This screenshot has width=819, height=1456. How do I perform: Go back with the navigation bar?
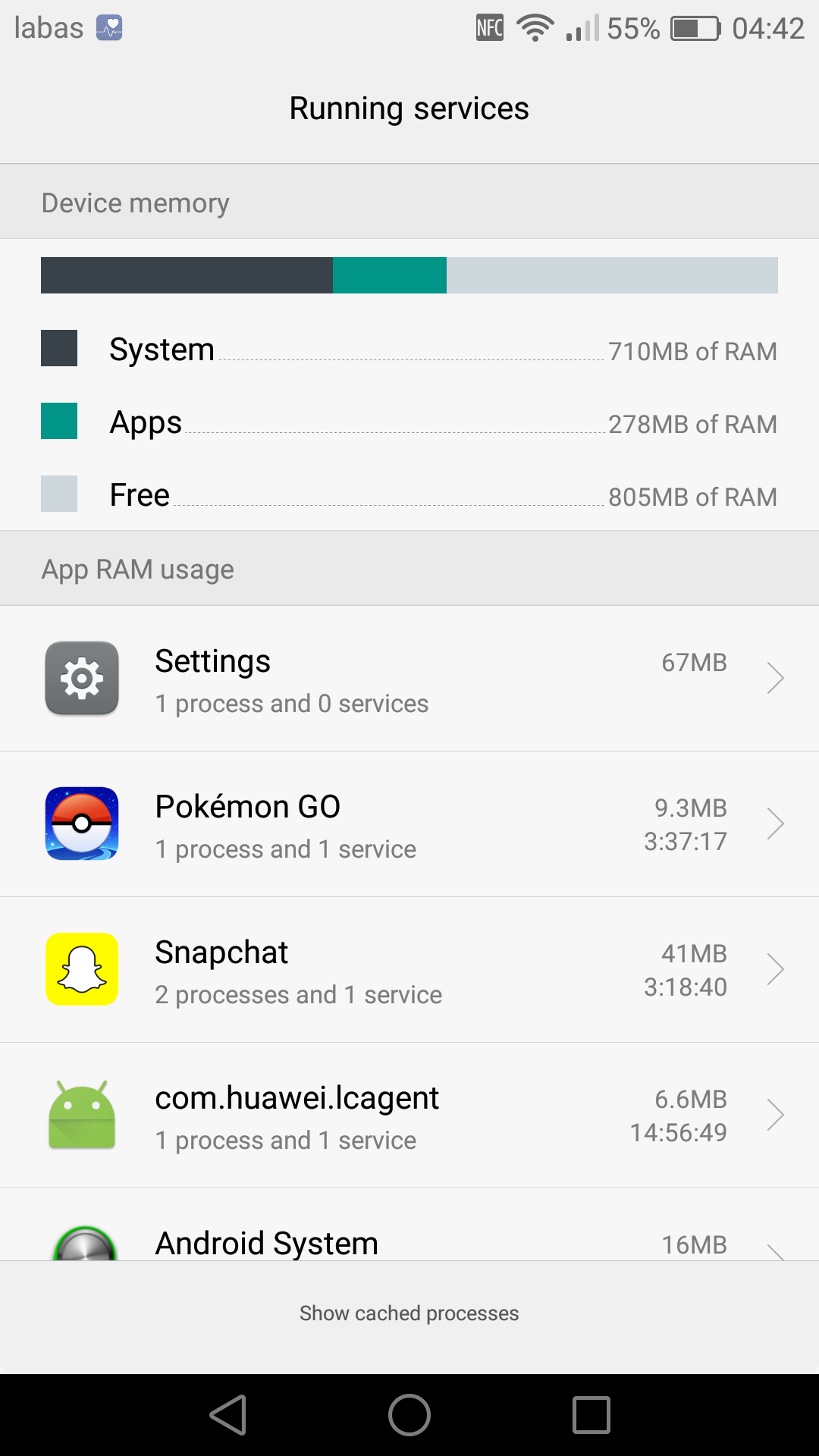tap(228, 1415)
